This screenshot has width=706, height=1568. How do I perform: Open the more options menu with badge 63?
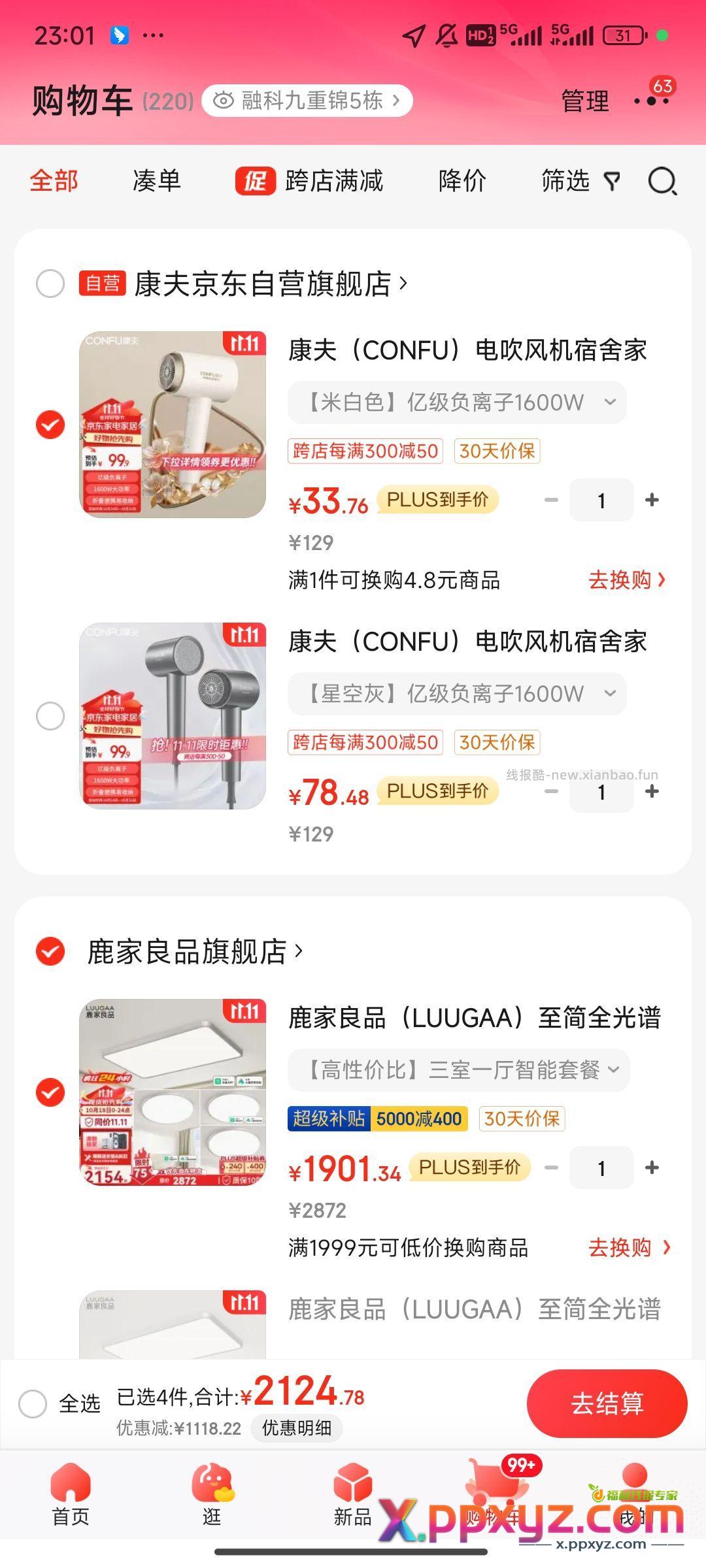tap(651, 101)
